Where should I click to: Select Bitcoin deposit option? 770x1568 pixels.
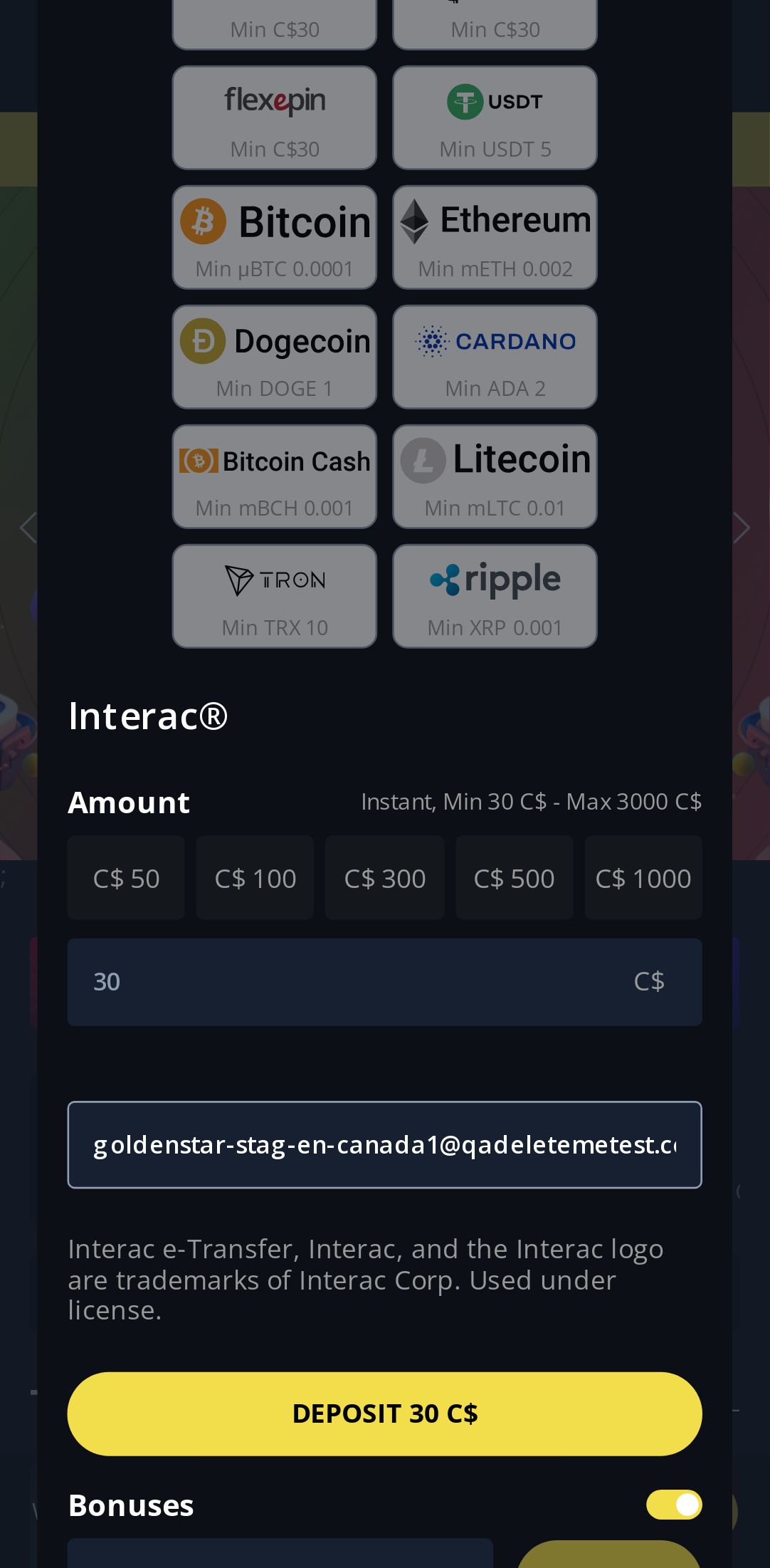(275, 237)
